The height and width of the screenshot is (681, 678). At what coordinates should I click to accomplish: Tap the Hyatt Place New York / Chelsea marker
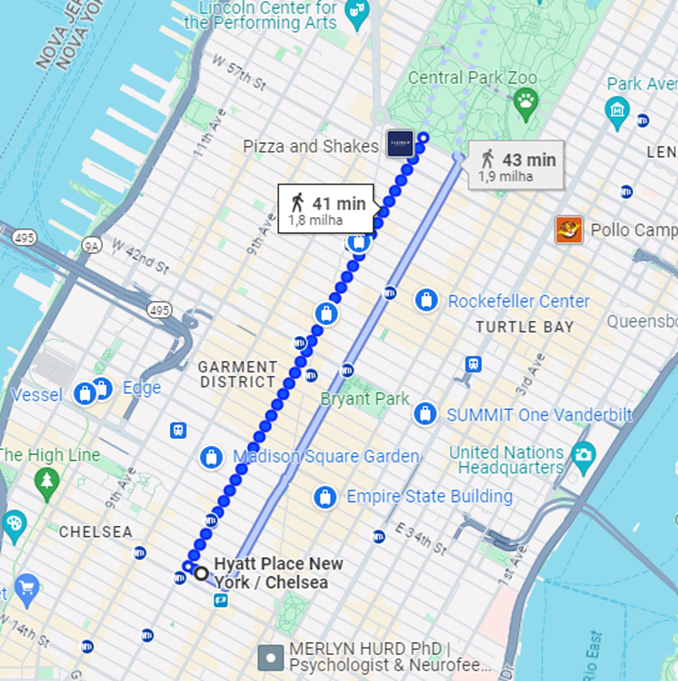coord(202,573)
